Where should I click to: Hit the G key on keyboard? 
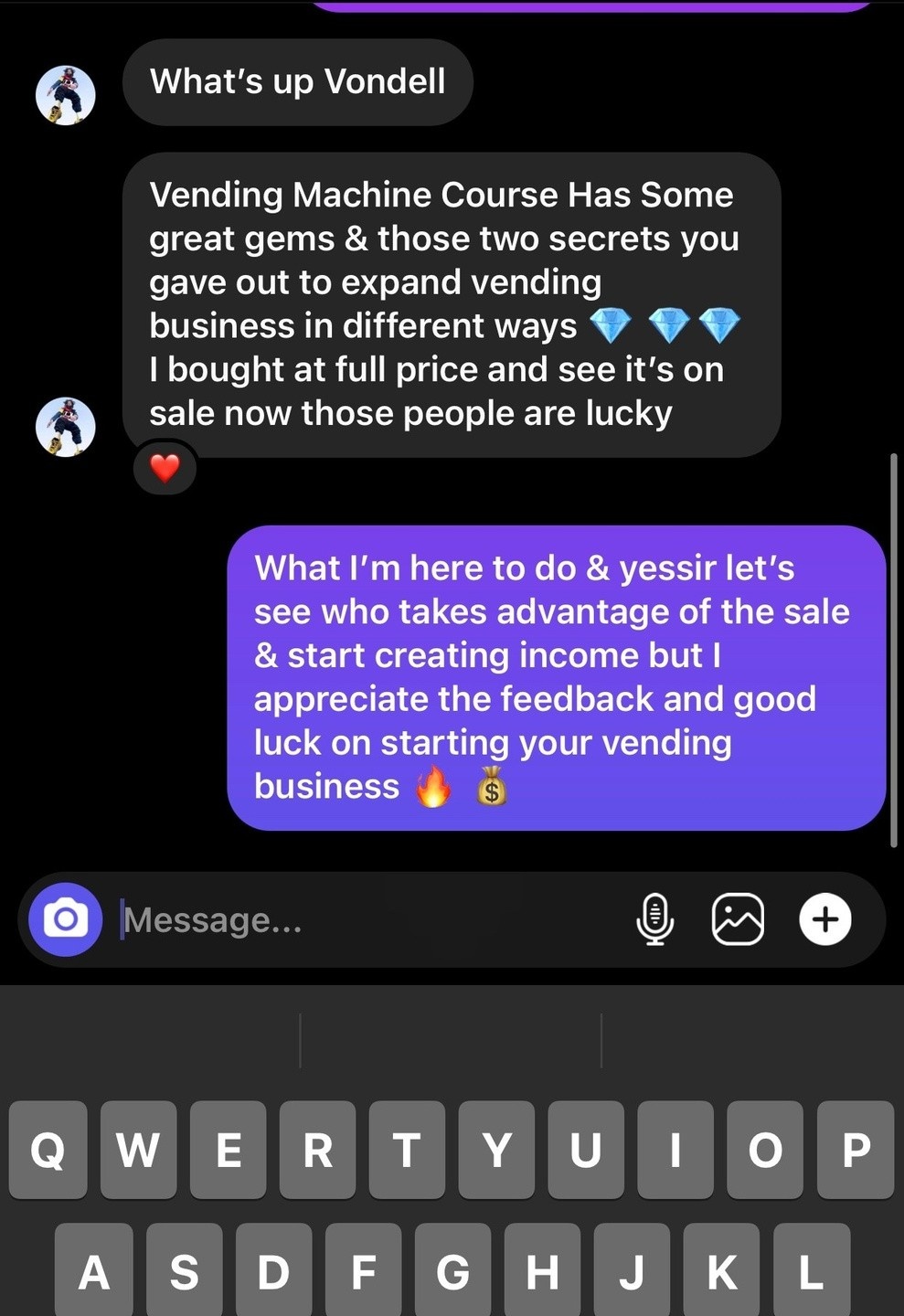[x=452, y=1271]
